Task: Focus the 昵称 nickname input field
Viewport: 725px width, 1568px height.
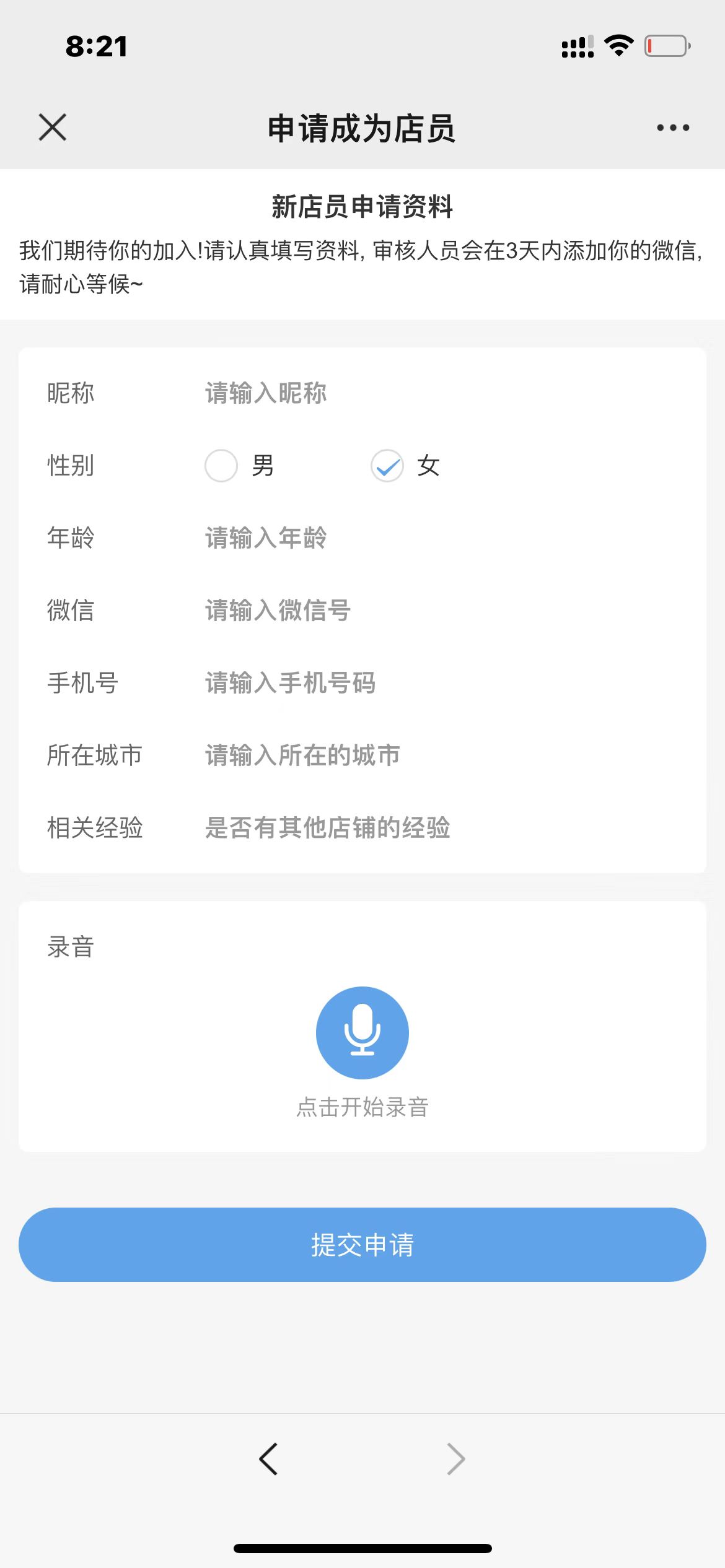Action: pos(434,393)
